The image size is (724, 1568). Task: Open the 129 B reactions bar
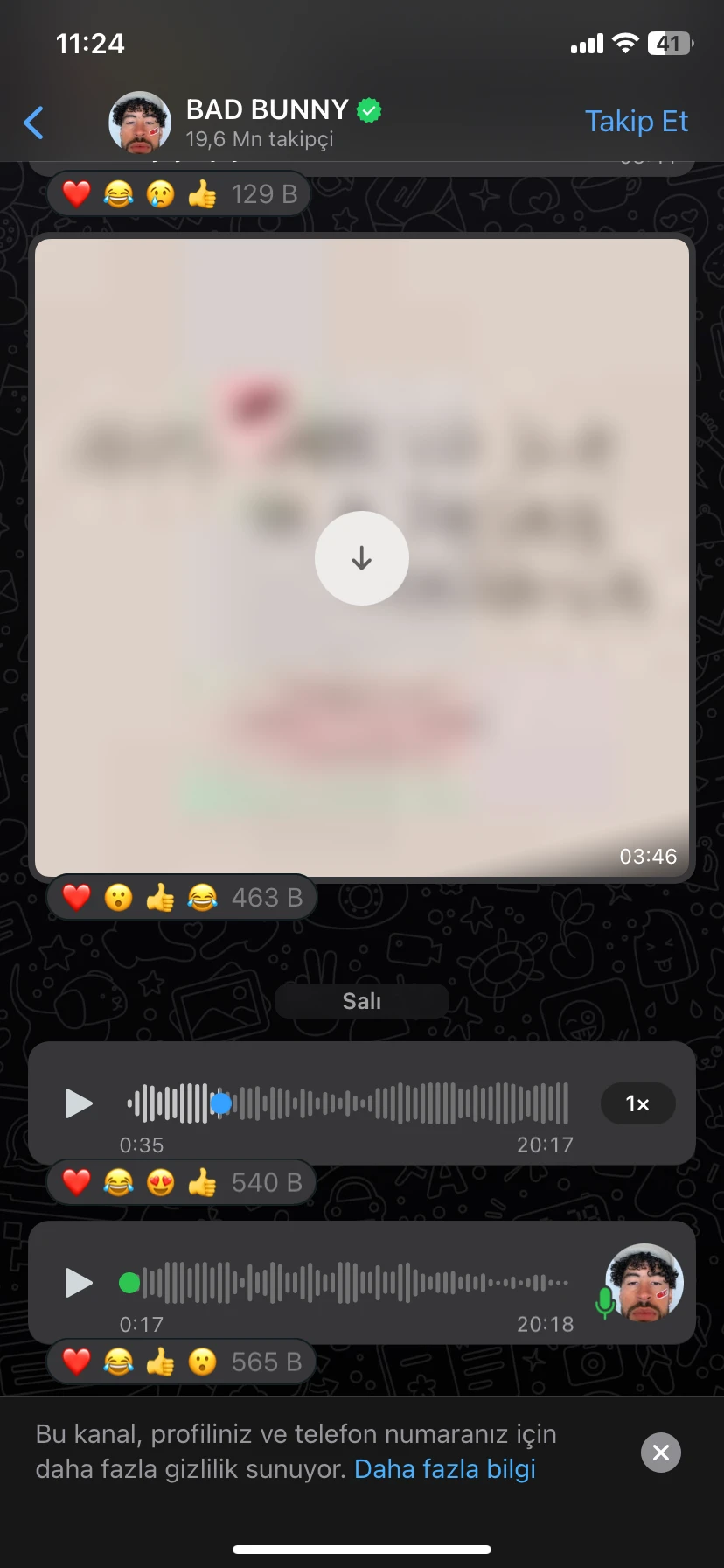pyautogui.click(x=180, y=193)
